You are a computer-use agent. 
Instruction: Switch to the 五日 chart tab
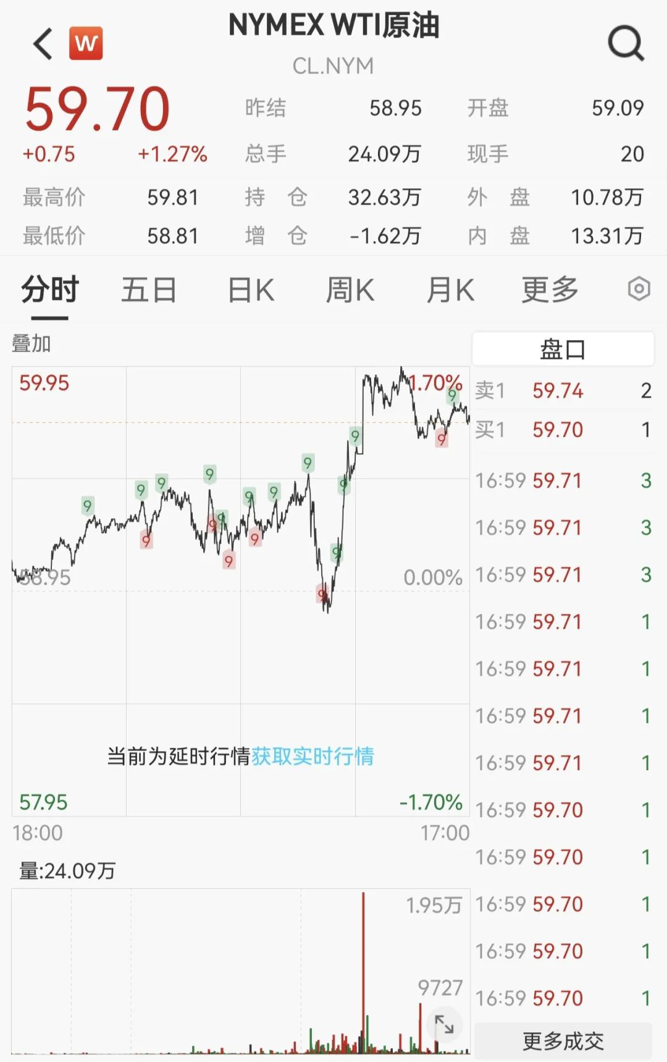(x=149, y=290)
